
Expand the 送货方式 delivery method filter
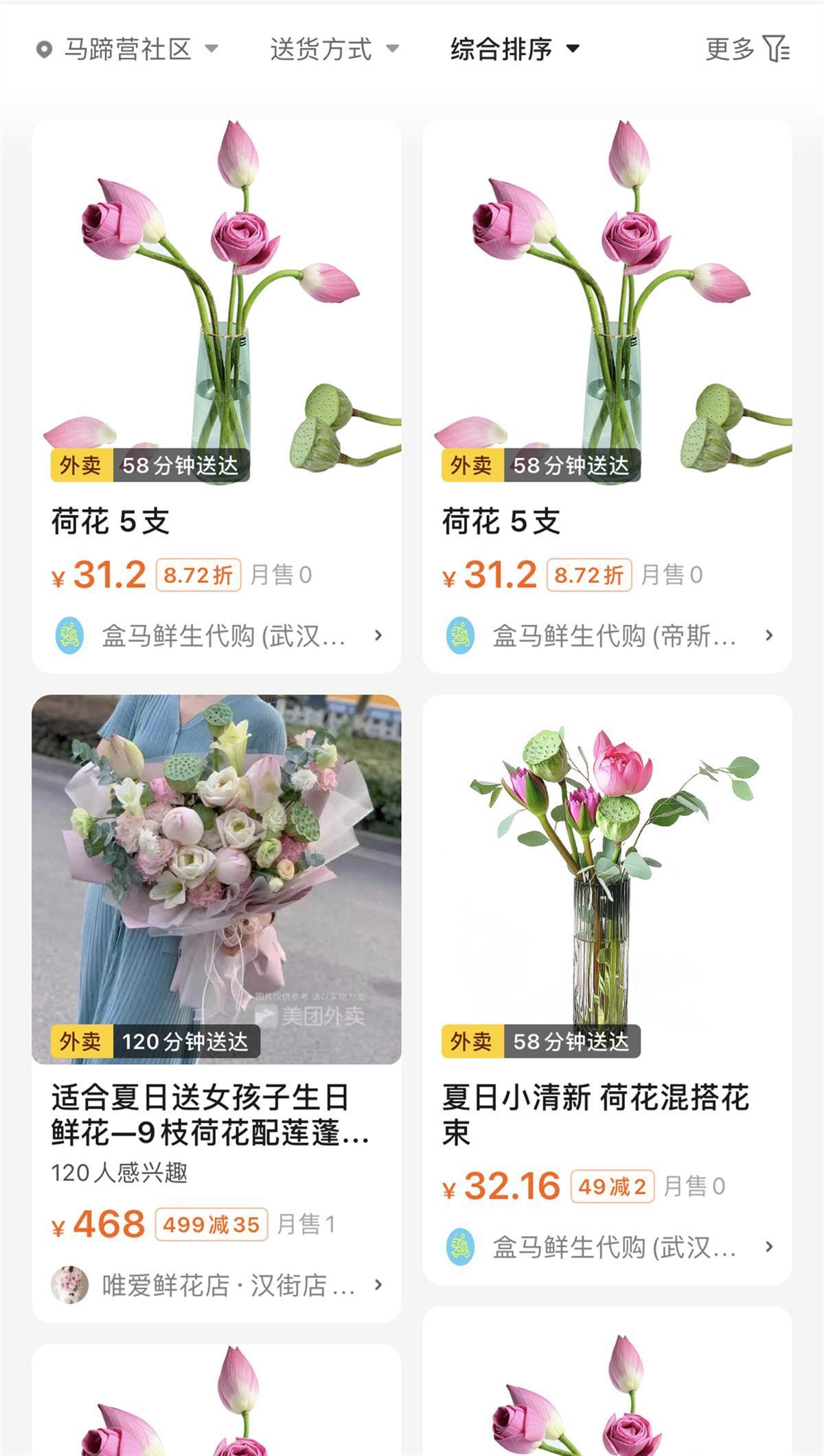[334, 49]
